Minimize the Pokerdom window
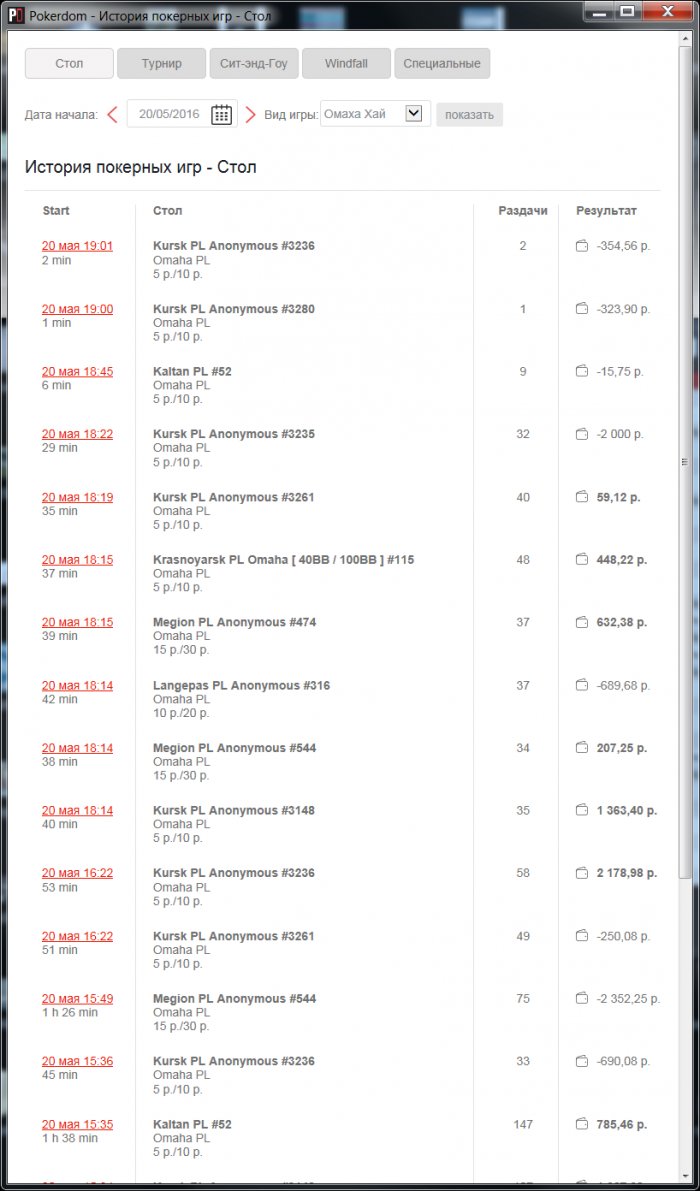The width and height of the screenshot is (700, 1191). coord(597,11)
